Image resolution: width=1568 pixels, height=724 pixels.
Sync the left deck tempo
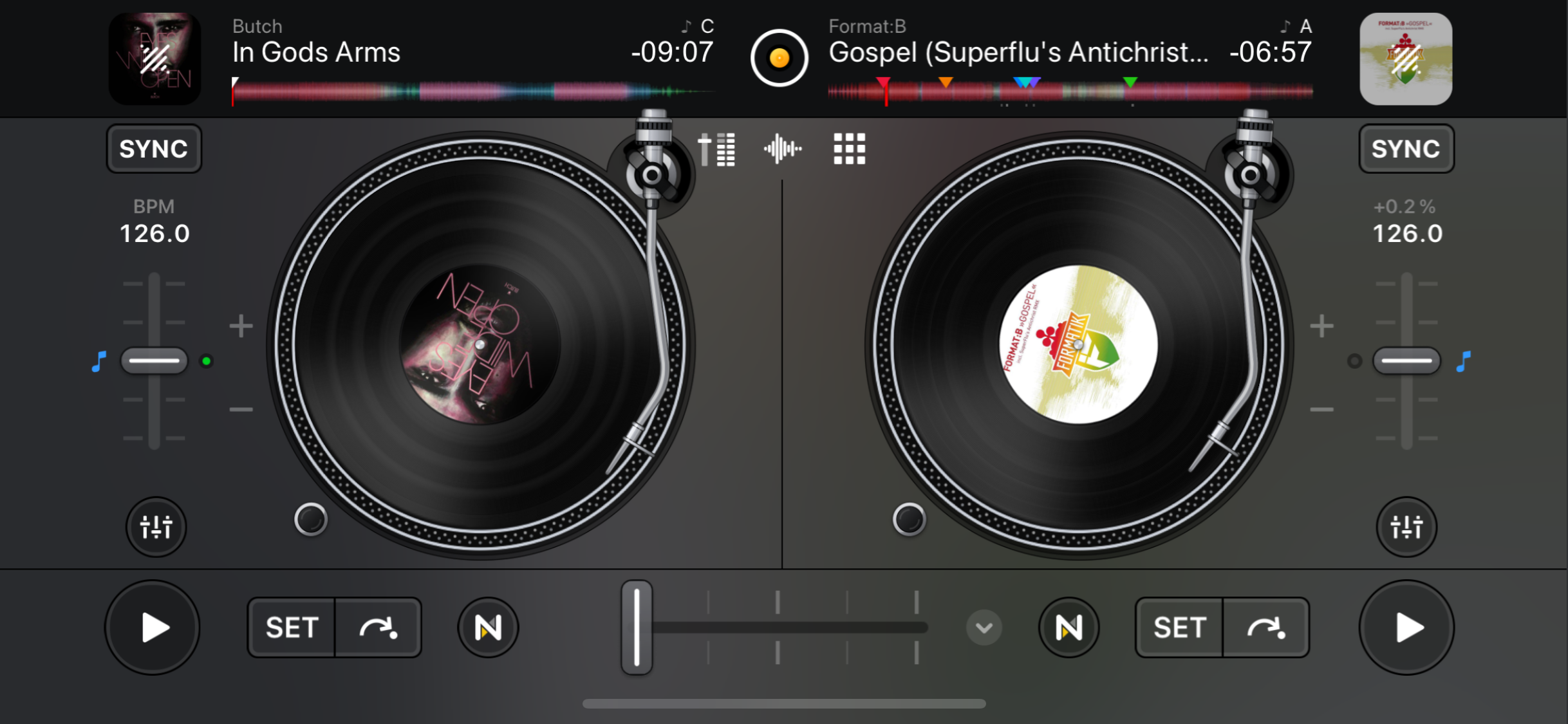click(x=154, y=149)
